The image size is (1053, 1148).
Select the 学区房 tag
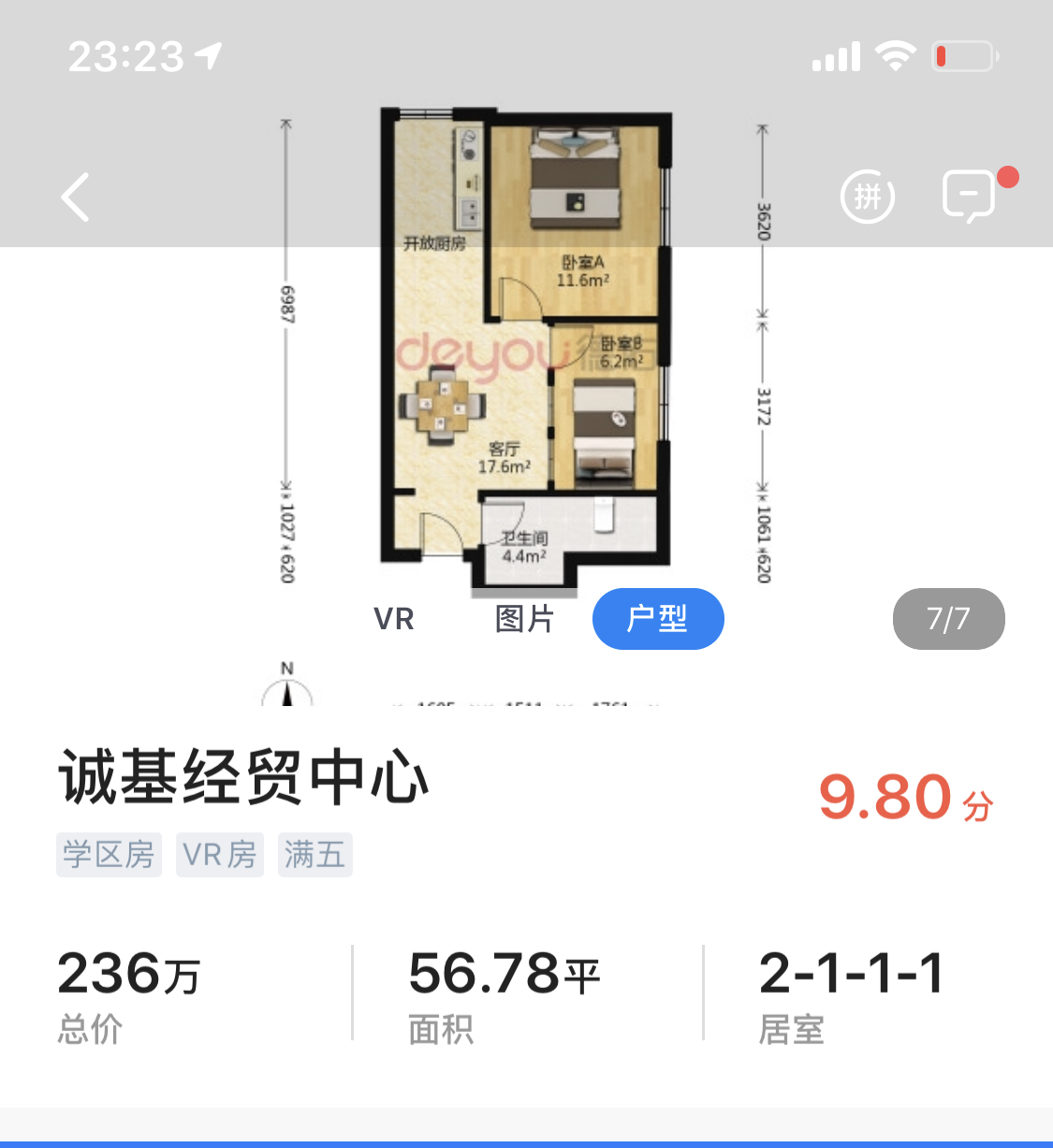tap(109, 854)
